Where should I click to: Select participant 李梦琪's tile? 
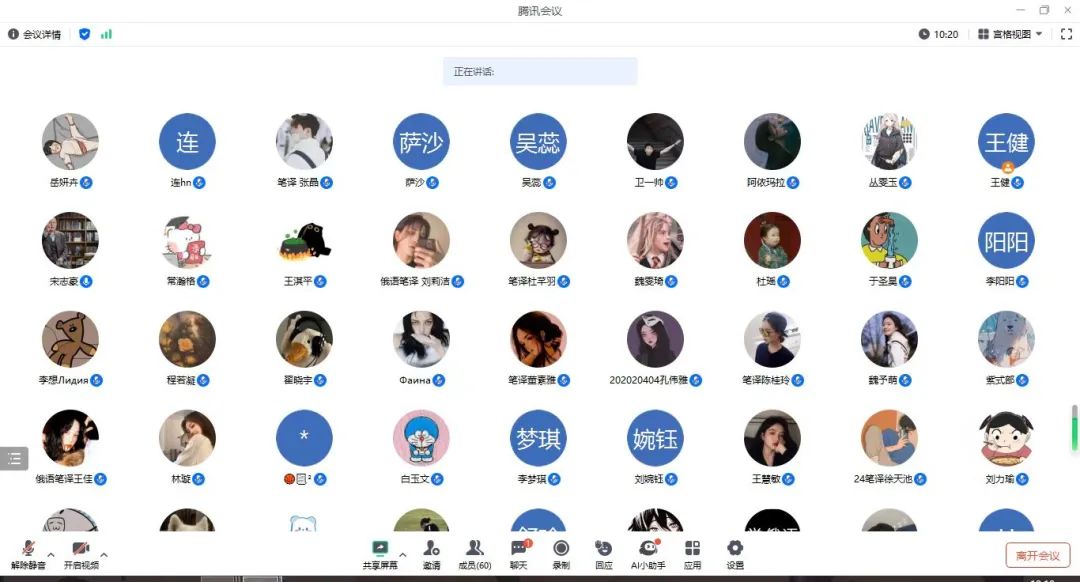tap(538, 438)
